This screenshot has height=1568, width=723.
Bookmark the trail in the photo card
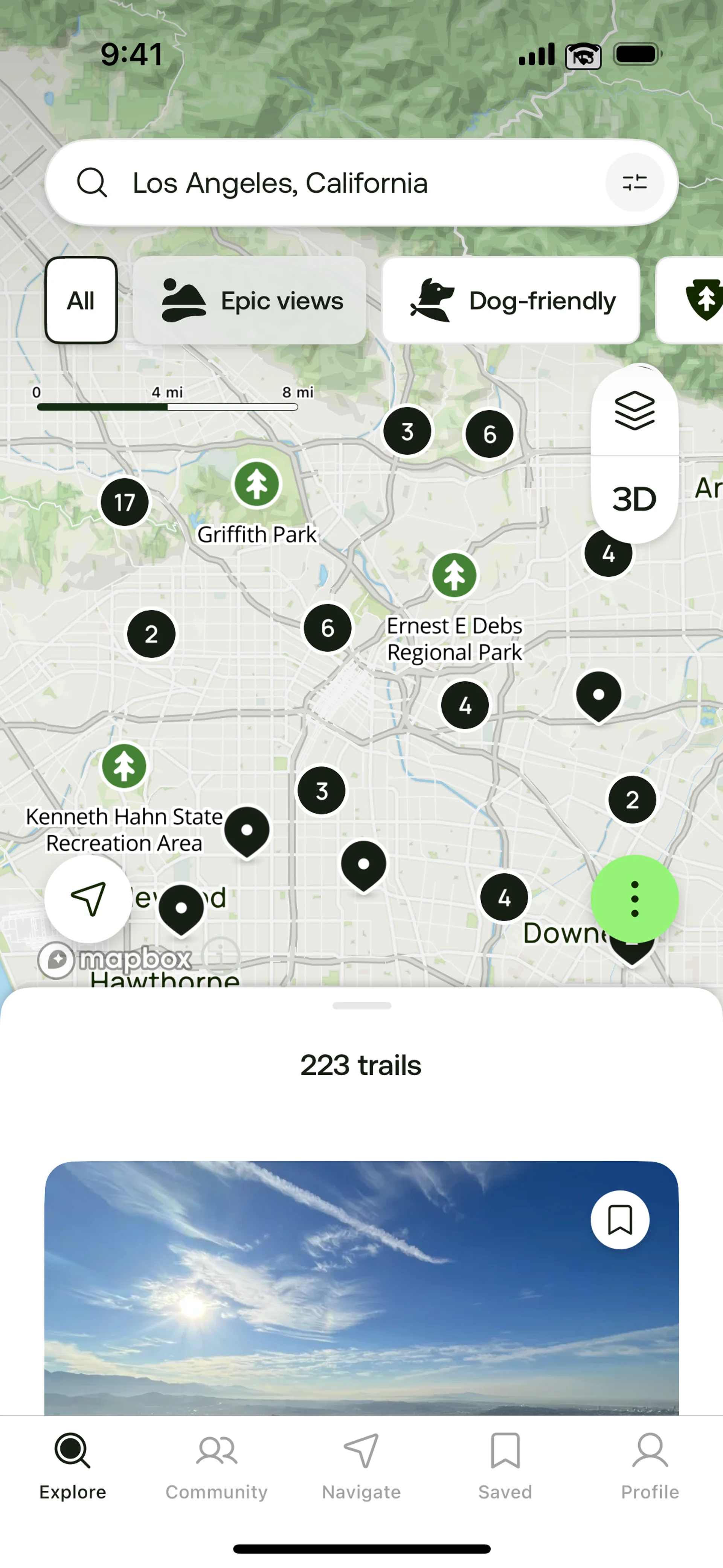point(619,1220)
